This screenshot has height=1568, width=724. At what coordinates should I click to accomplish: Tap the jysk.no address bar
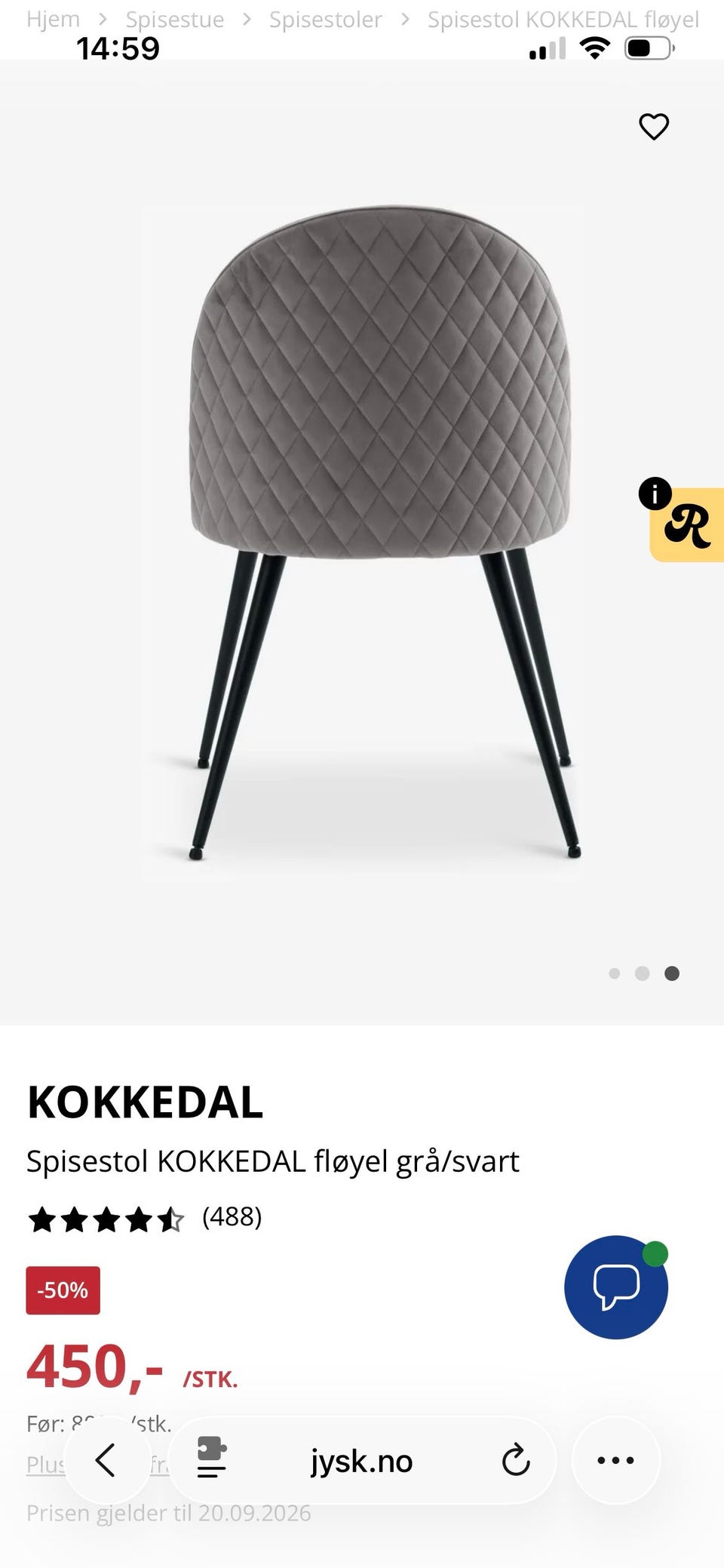click(x=361, y=1461)
